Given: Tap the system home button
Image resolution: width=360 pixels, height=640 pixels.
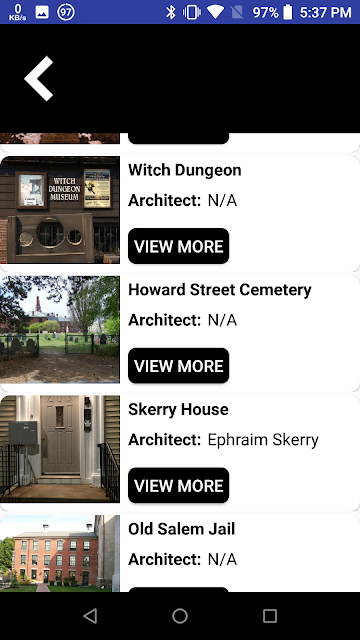Looking at the screenshot, I should (180, 616).
